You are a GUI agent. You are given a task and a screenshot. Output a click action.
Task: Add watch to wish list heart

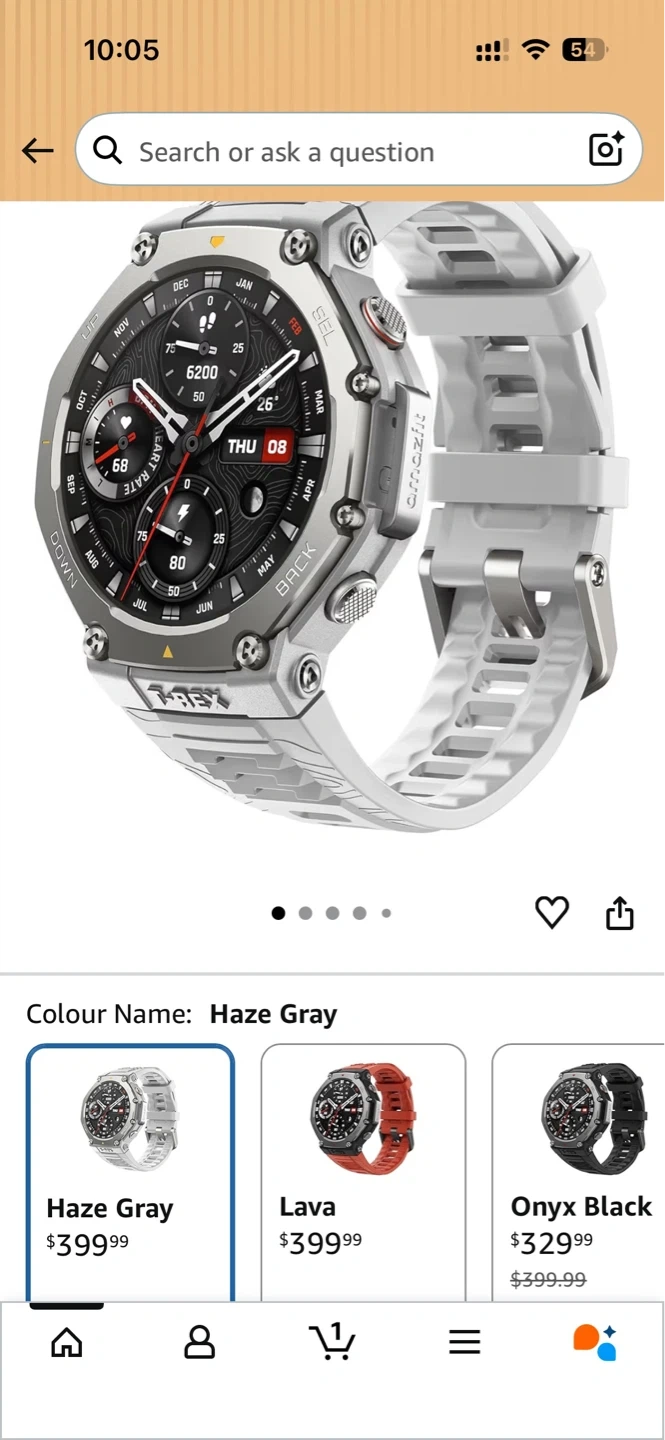click(x=551, y=912)
